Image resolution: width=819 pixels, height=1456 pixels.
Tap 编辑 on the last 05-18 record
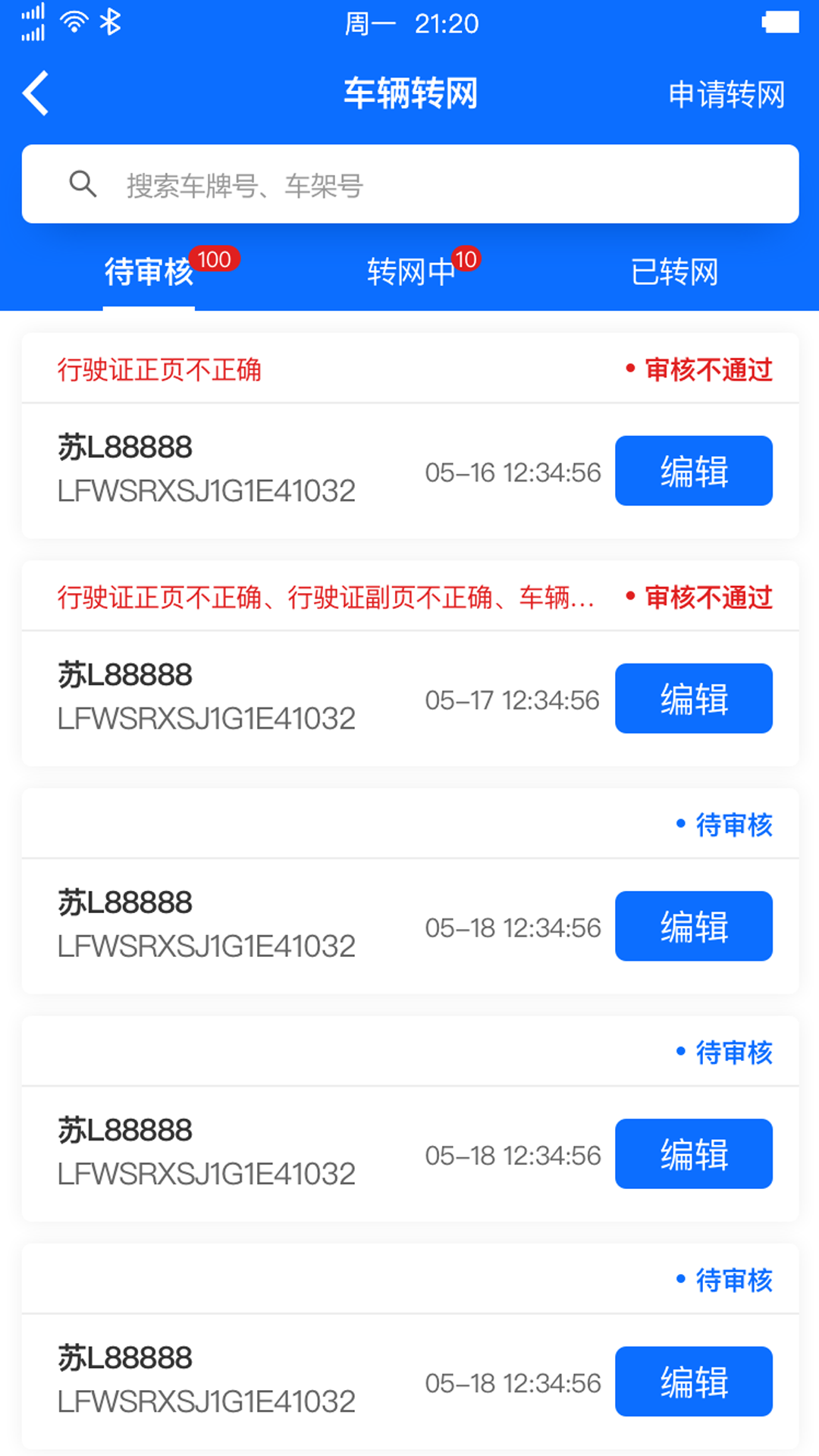click(692, 1381)
